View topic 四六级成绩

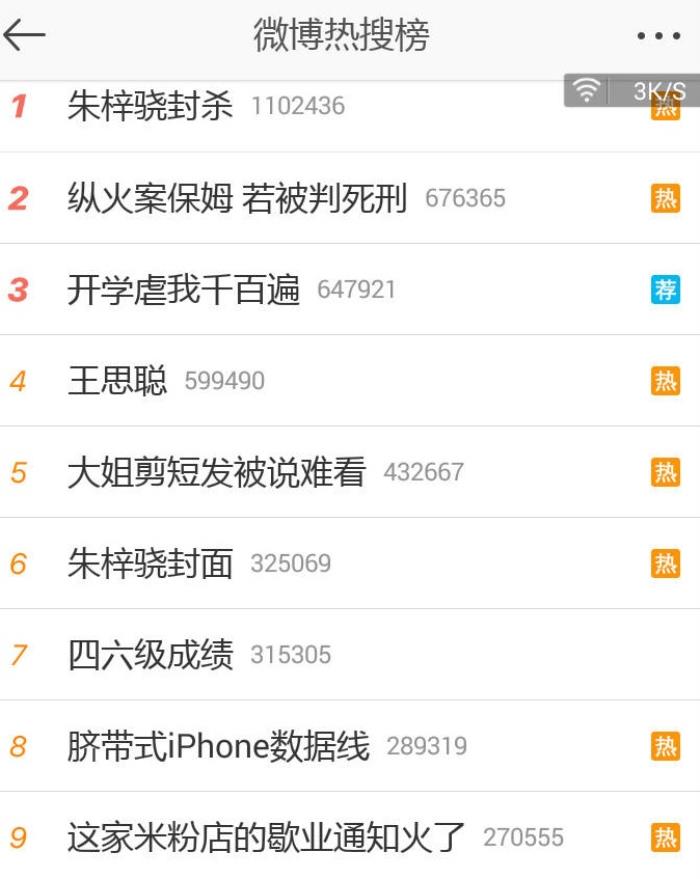tap(150, 655)
